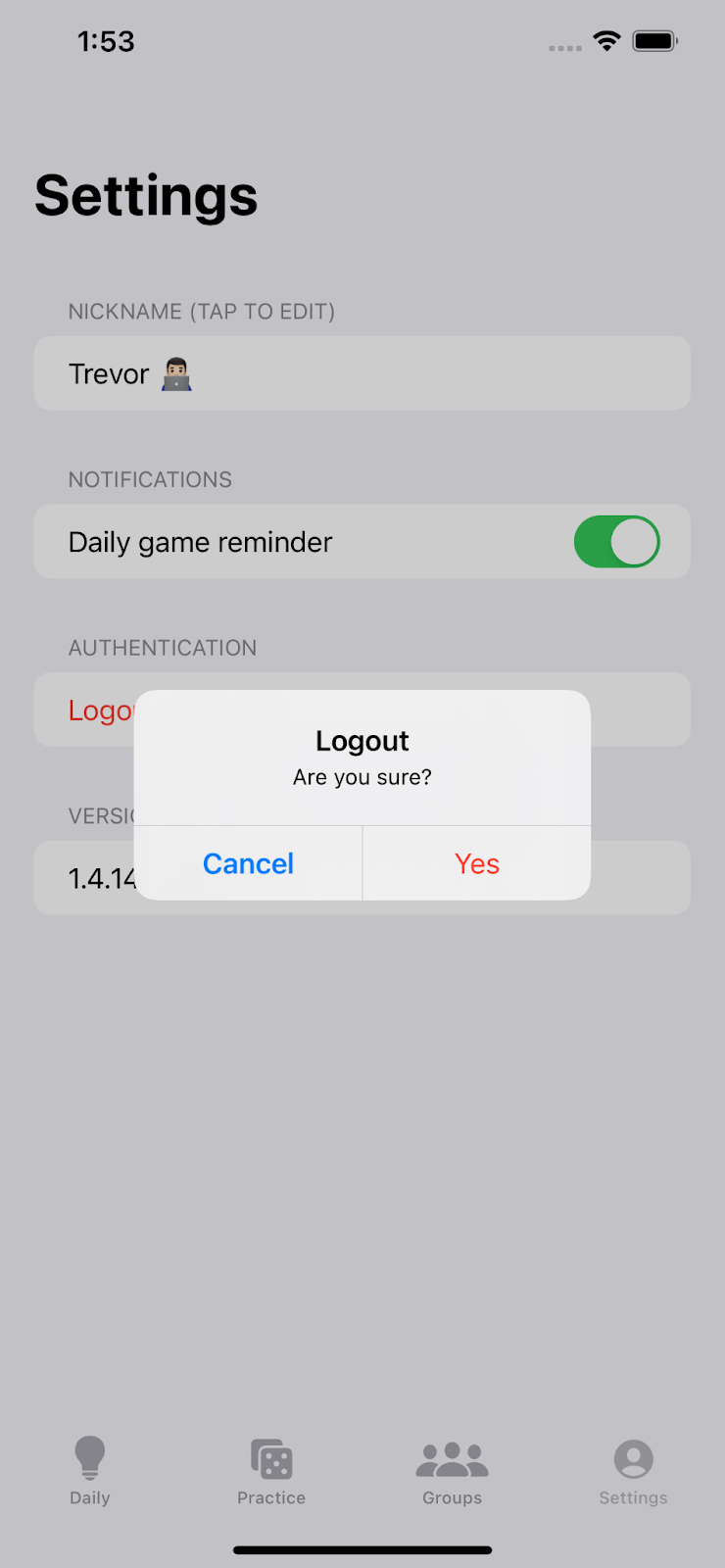The width and height of the screenshot is (725, 1568).
Task: Switch to the Daily tab
Action: tap(90, 1470)
